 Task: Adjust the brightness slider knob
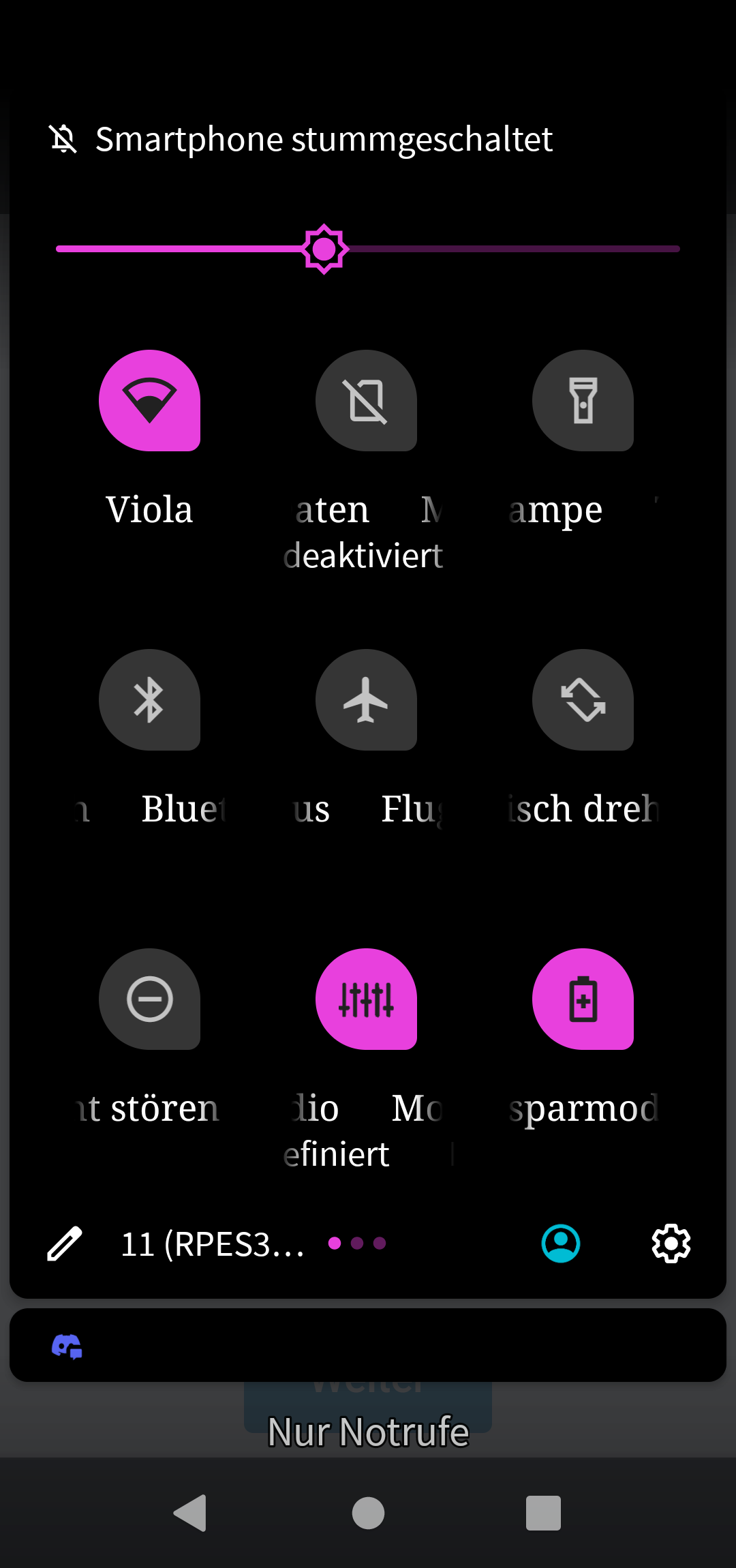[324, 248]
